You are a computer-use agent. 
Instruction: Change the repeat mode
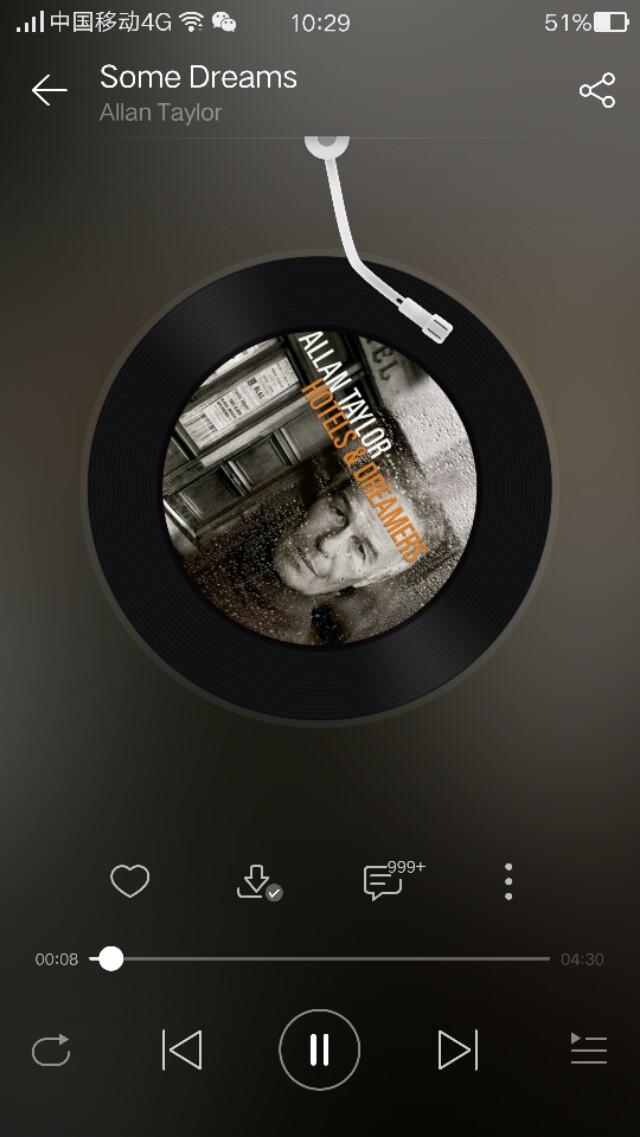click(51, 1050)
